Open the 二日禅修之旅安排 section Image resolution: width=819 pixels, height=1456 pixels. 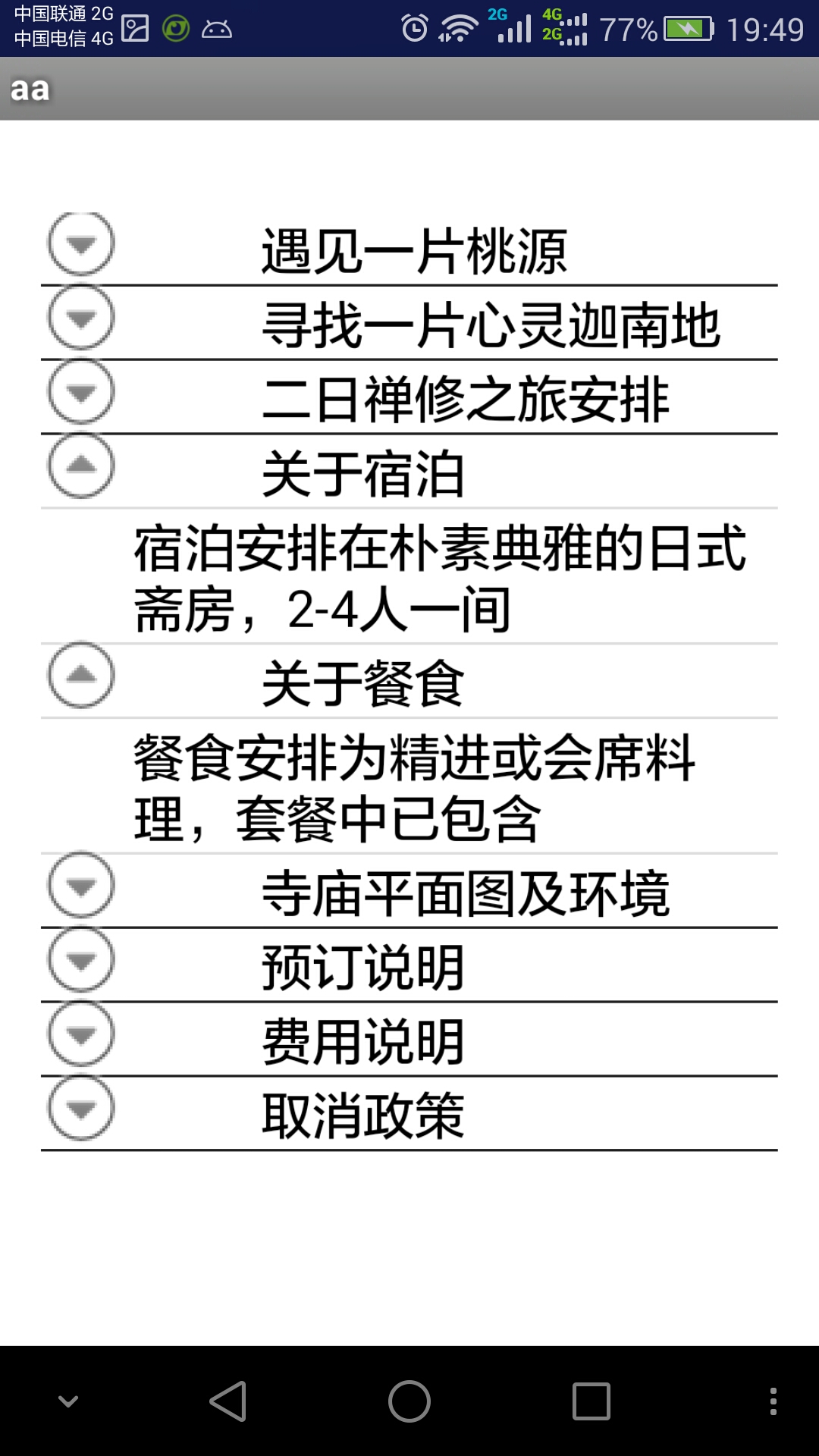tap(409, 397)
